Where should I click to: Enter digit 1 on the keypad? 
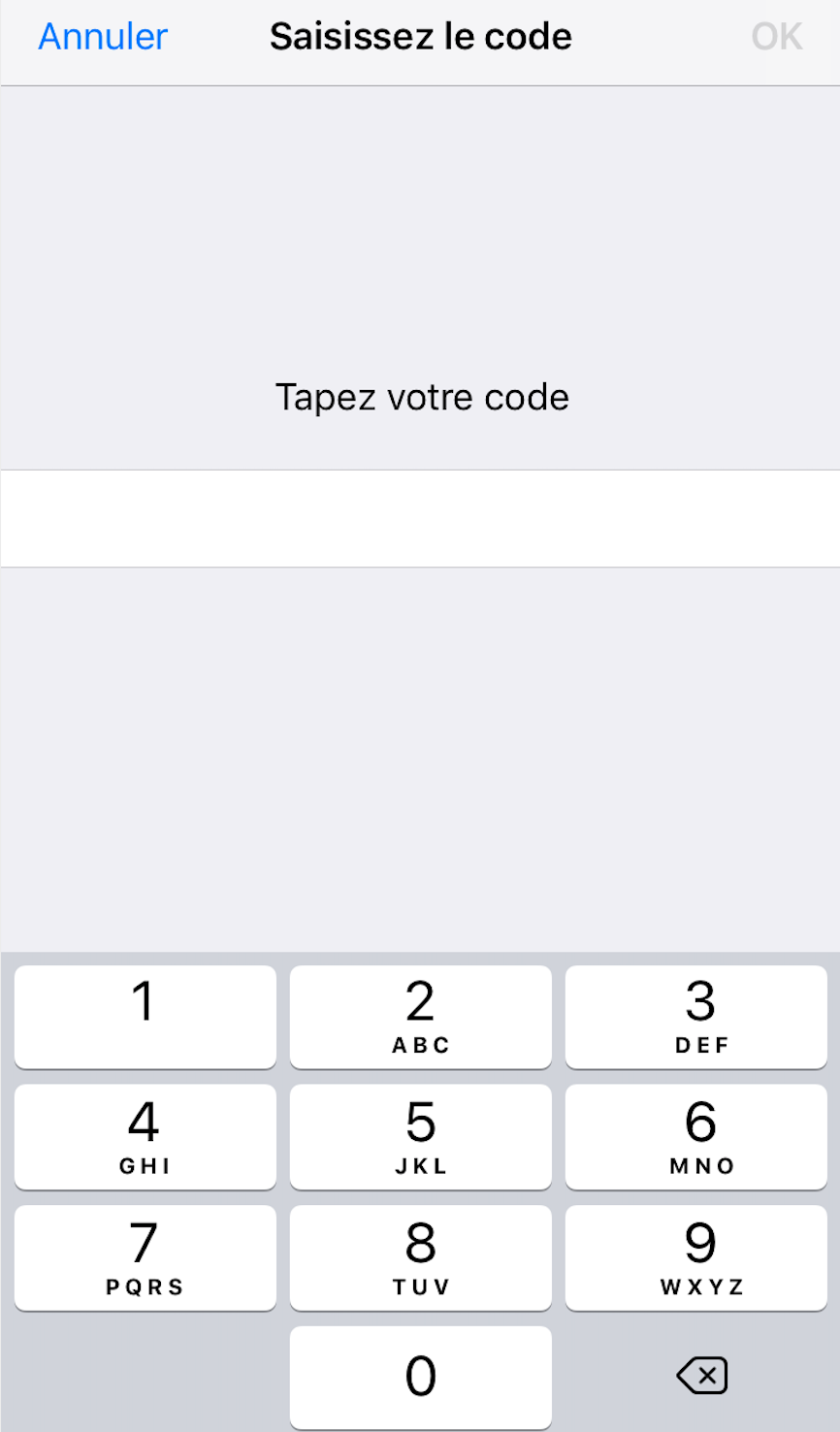point(145,1016)
